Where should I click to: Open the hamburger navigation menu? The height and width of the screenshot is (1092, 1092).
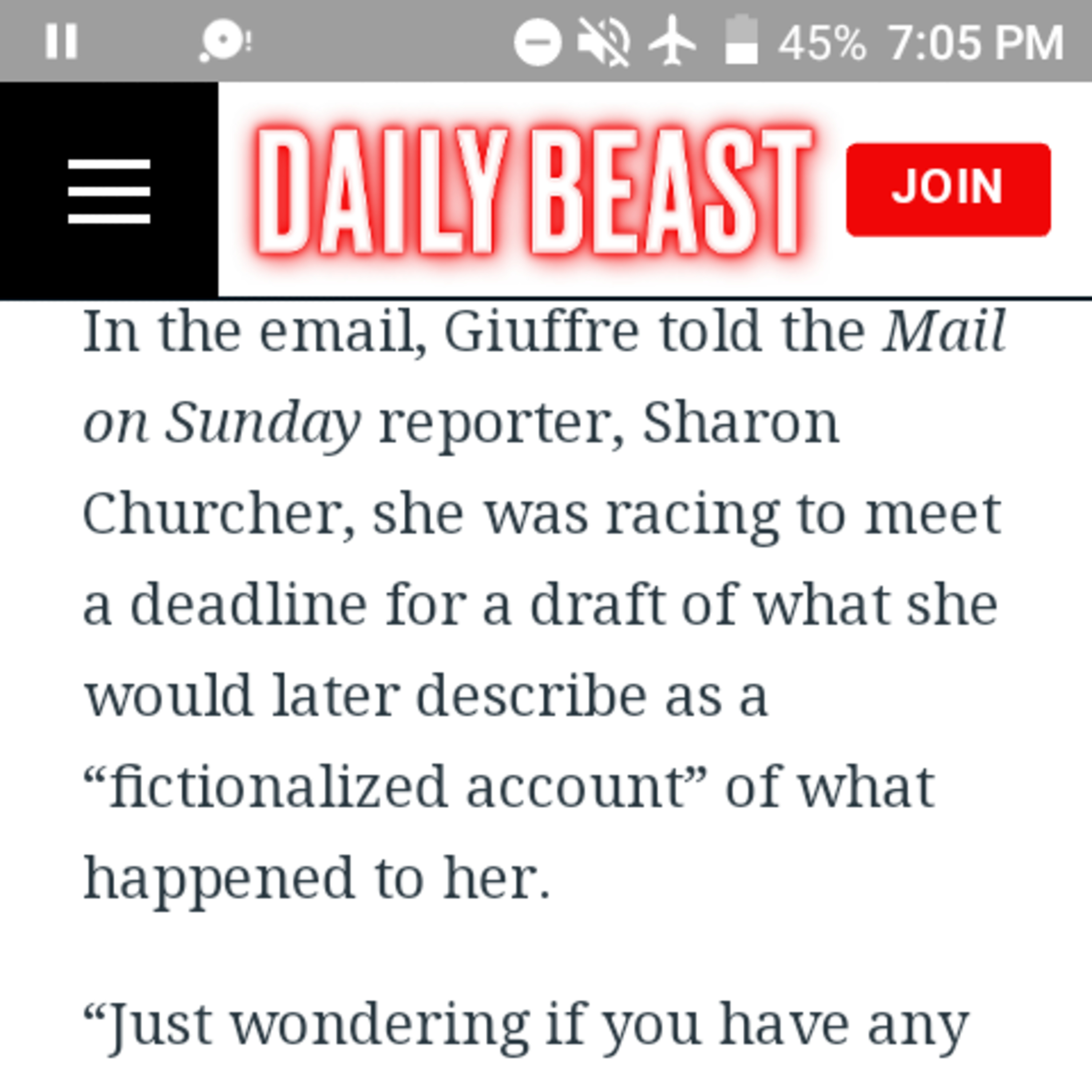pyautogui.click(x=108, y=190)
